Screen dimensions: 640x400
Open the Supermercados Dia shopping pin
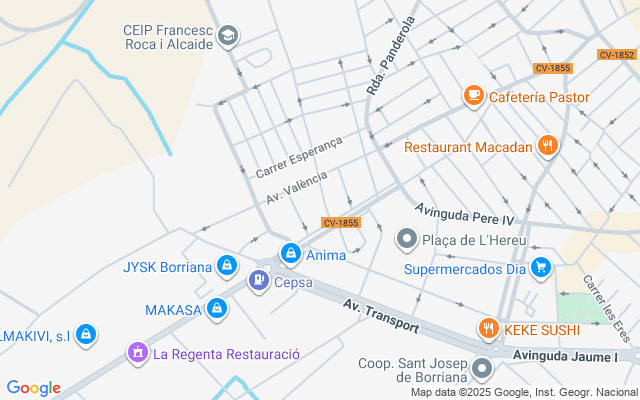click(541, 267)
